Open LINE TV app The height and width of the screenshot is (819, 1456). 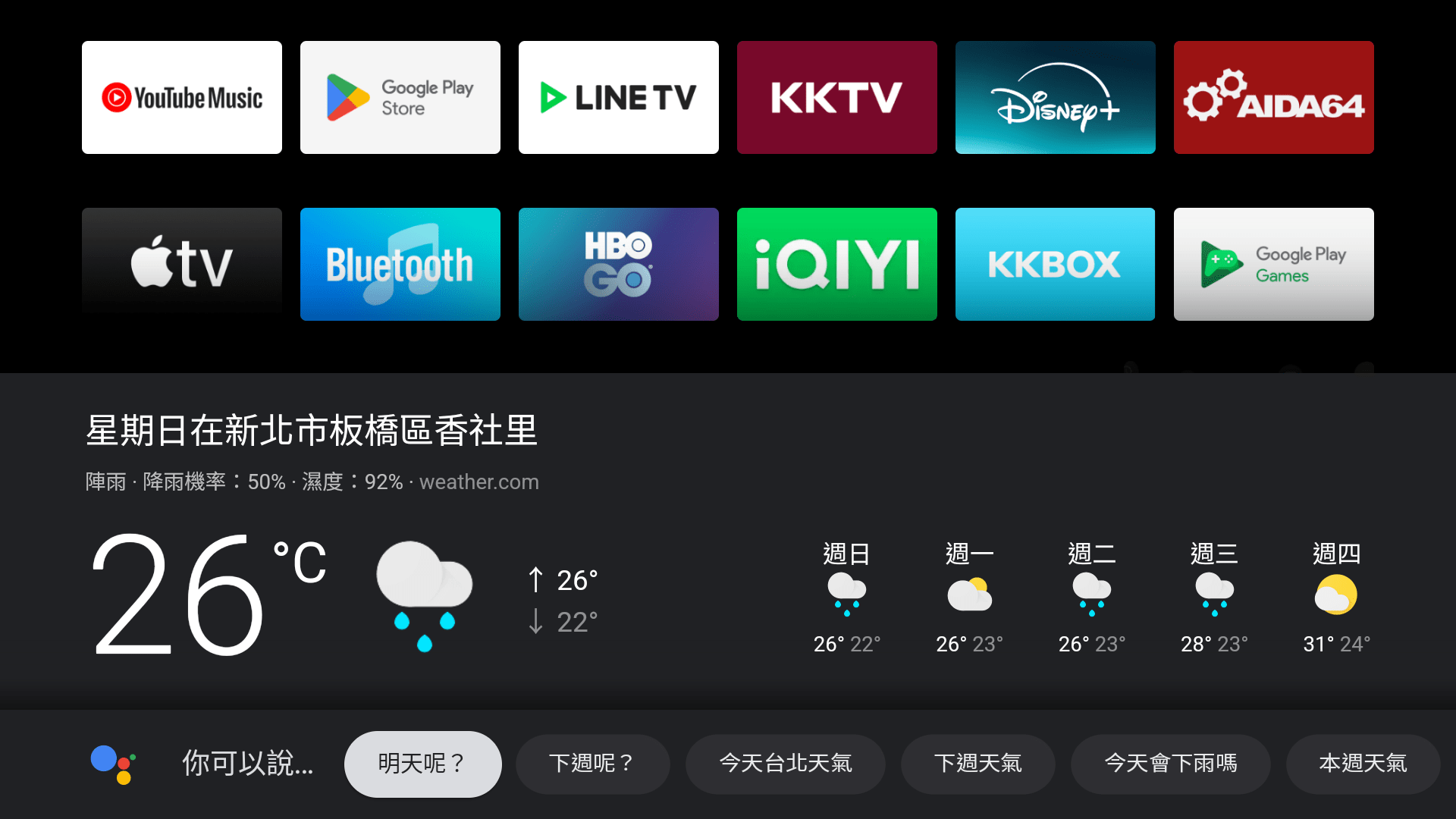pyautogui.click(x=619, y=98)
